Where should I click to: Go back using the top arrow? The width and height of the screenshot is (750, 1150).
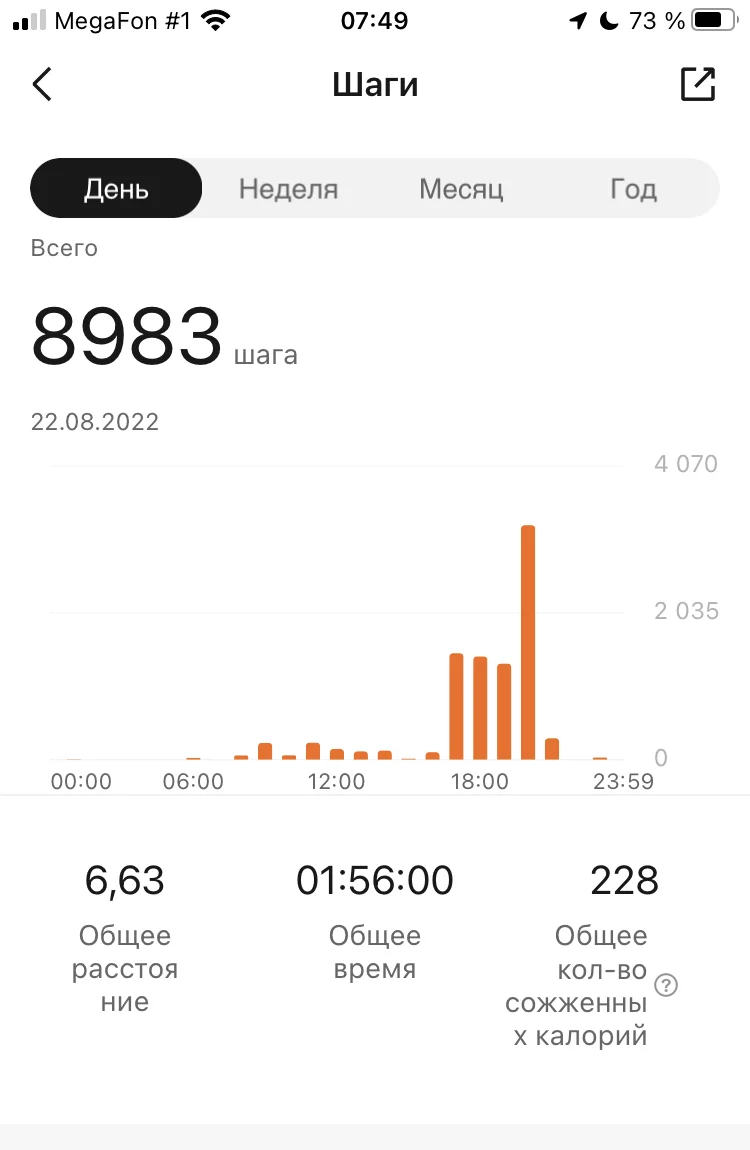click(42, 85)
